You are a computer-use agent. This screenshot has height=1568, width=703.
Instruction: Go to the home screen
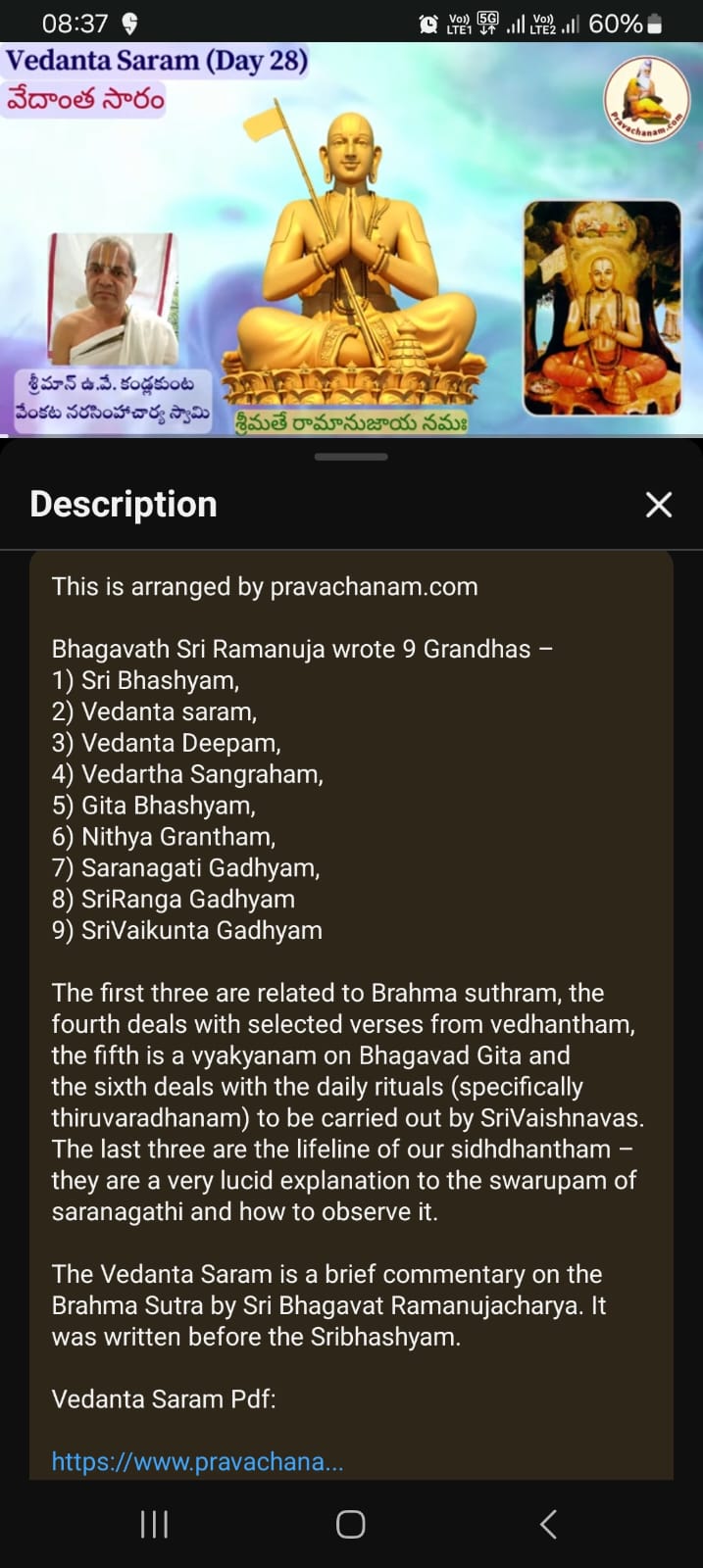click(351, 1524)
